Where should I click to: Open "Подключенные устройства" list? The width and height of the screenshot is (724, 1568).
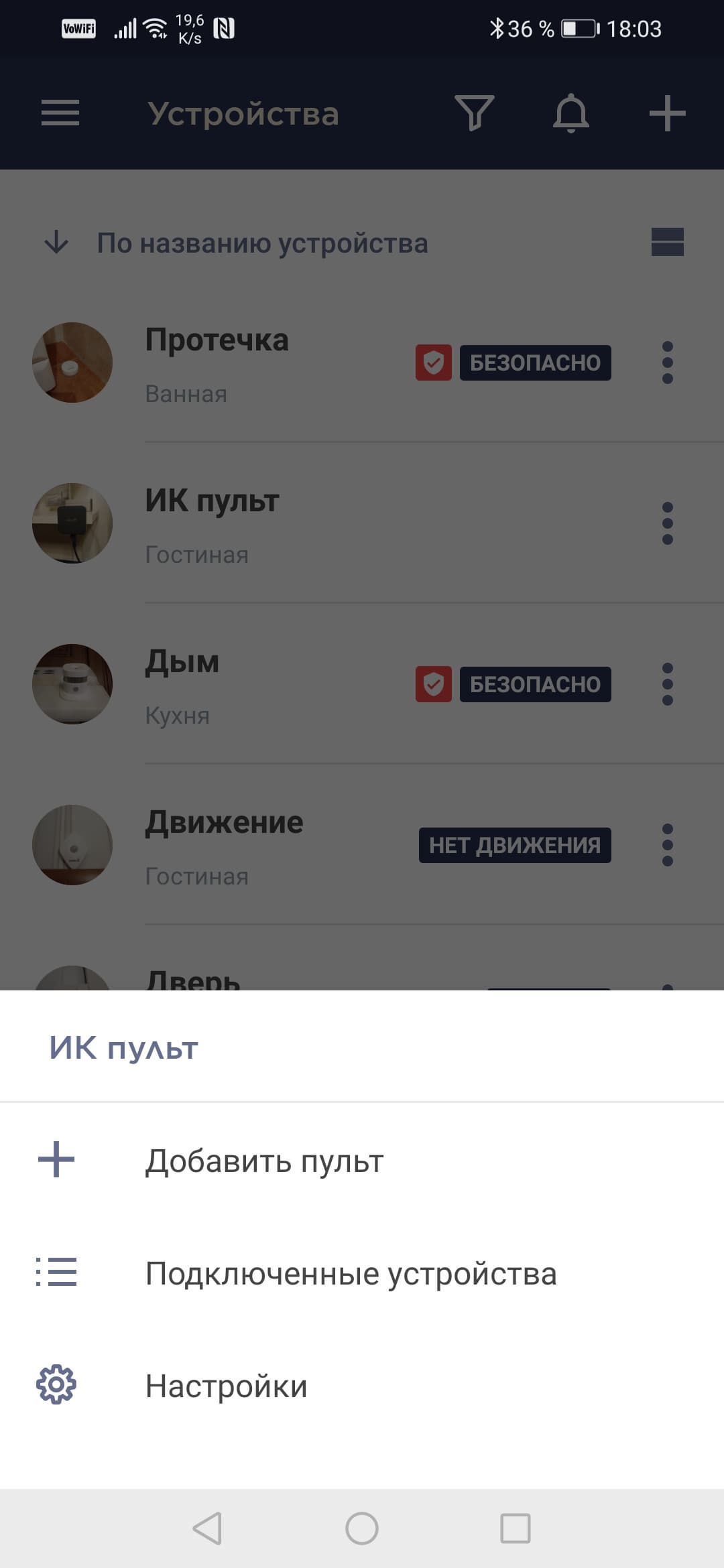351,1273
